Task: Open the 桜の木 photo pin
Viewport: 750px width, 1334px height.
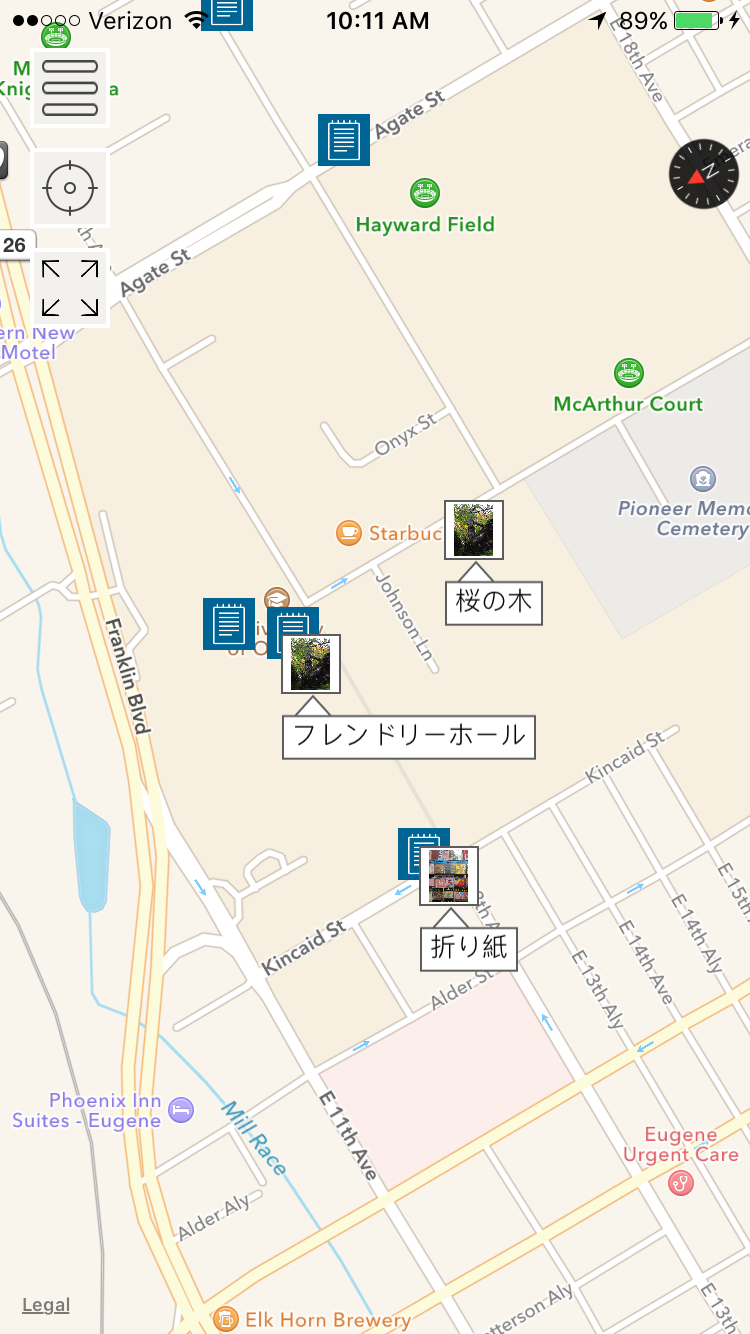Action: (x=474, y=530)
